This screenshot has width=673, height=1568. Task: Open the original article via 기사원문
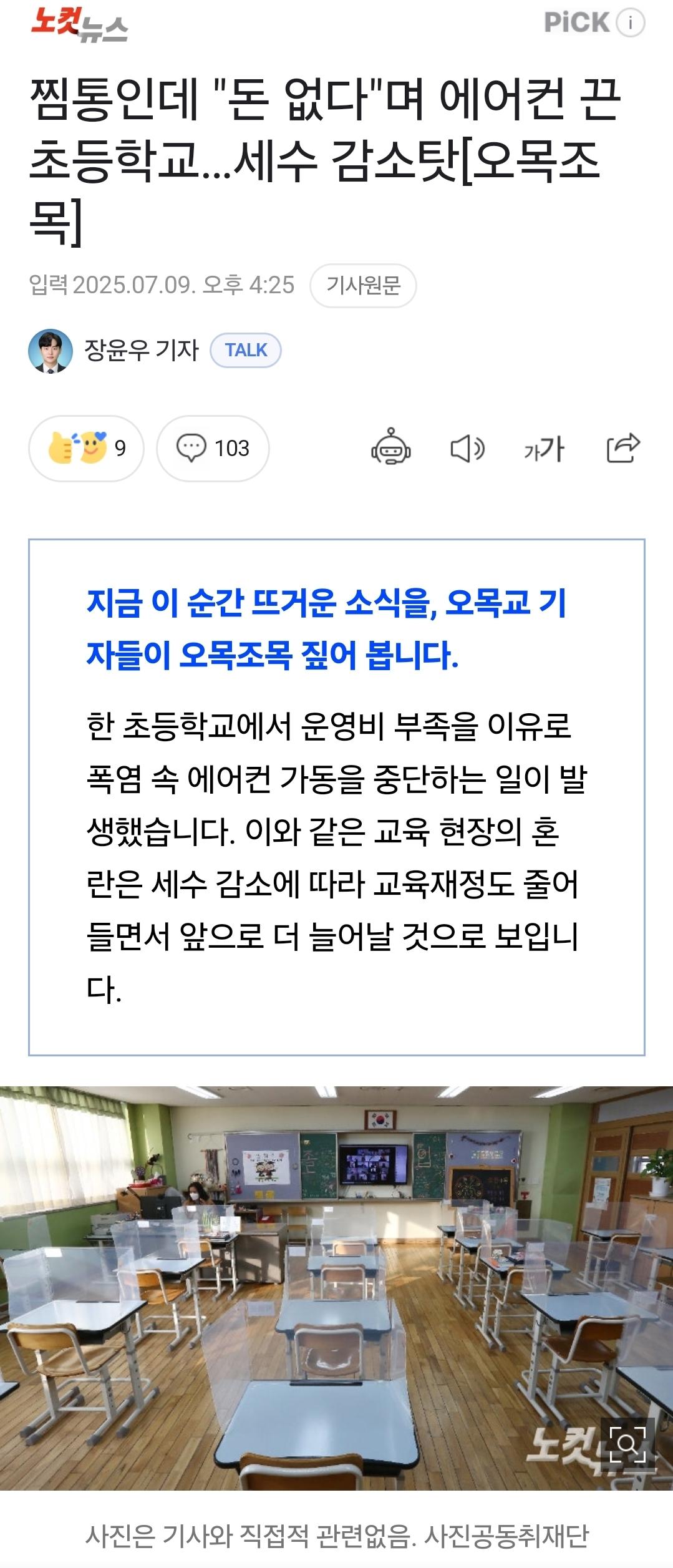363,286
